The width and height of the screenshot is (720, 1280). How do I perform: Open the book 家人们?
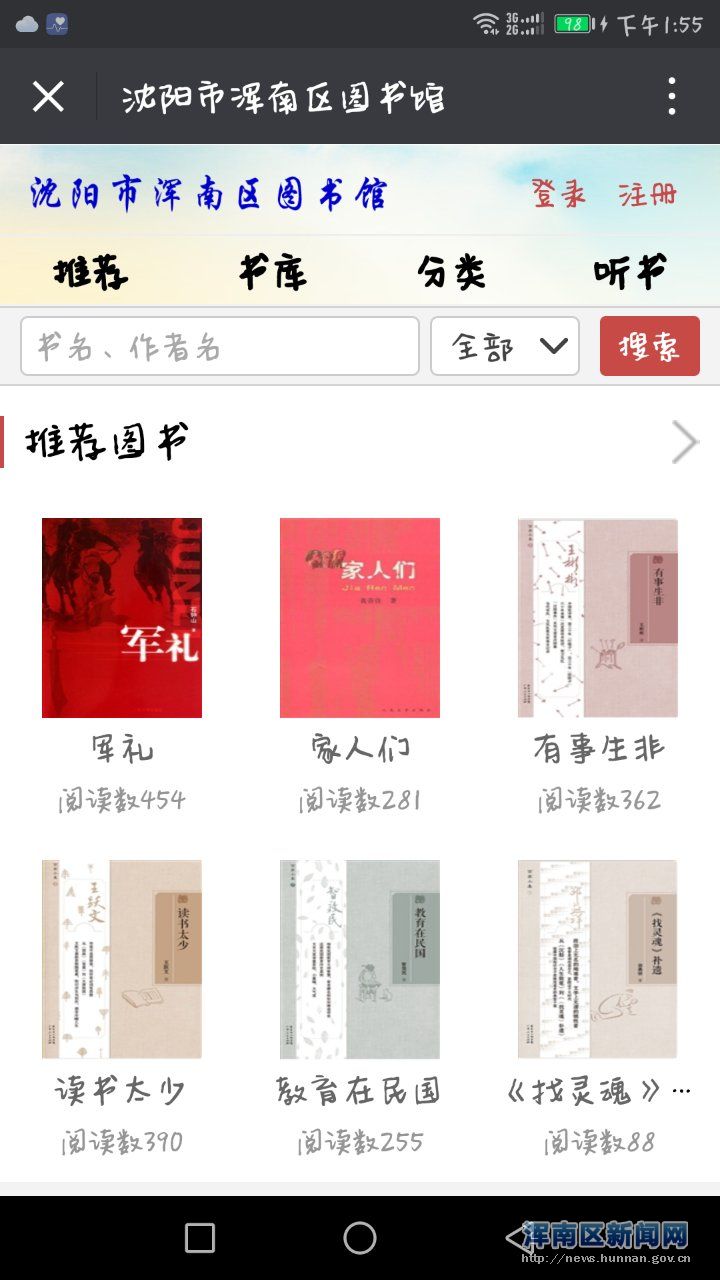point(360,618)
